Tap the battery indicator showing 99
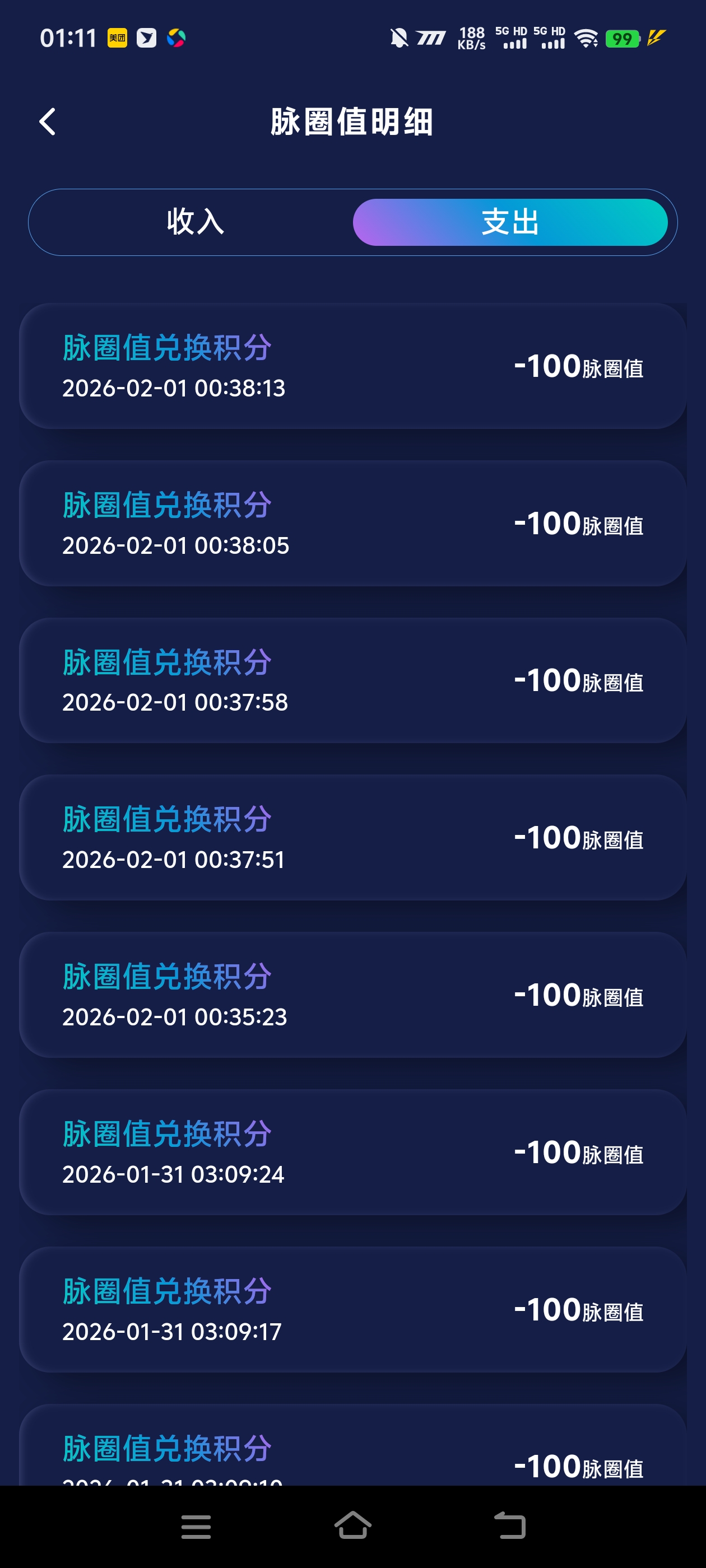Screen dimensions: 706x1568 point(623,38)
